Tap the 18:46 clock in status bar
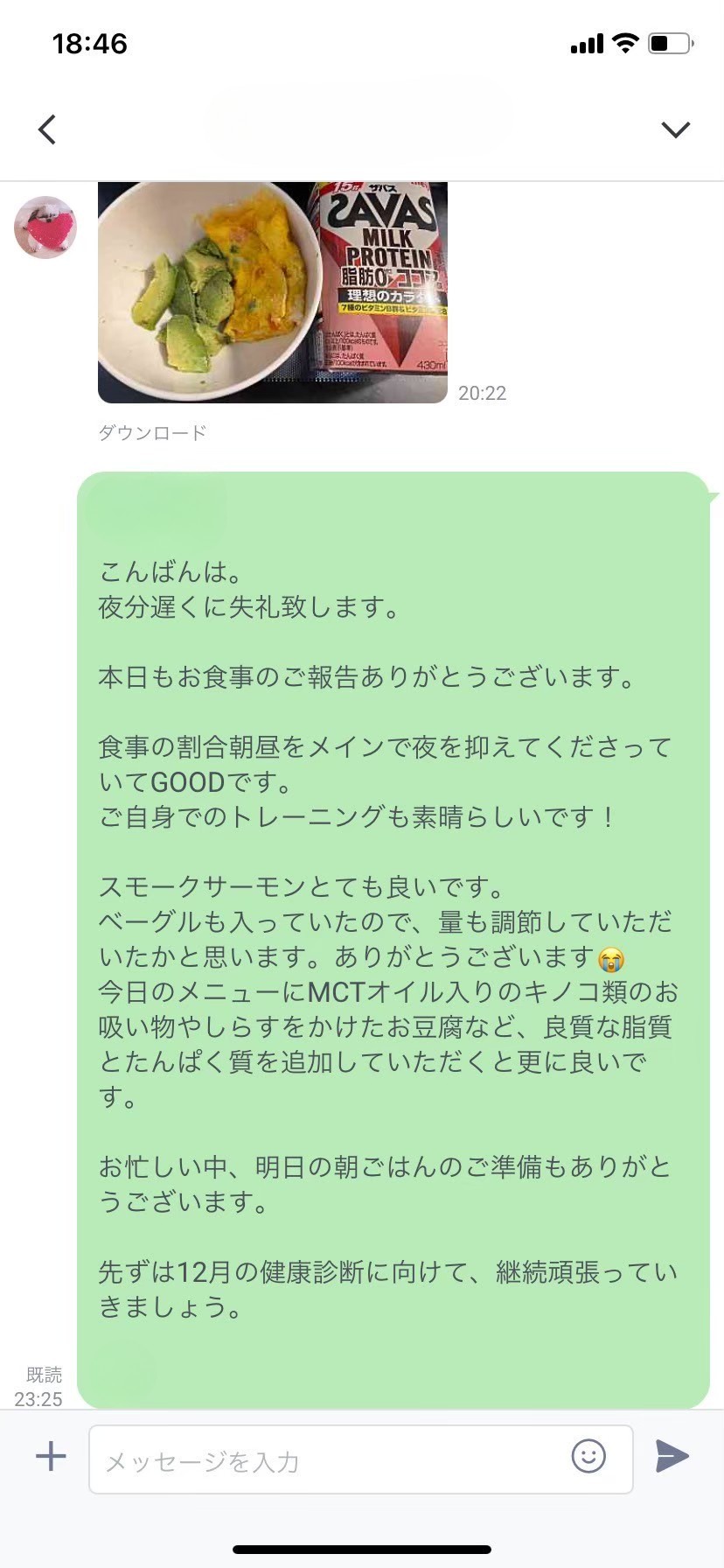The image size is (724, 1568). point(88,43)
